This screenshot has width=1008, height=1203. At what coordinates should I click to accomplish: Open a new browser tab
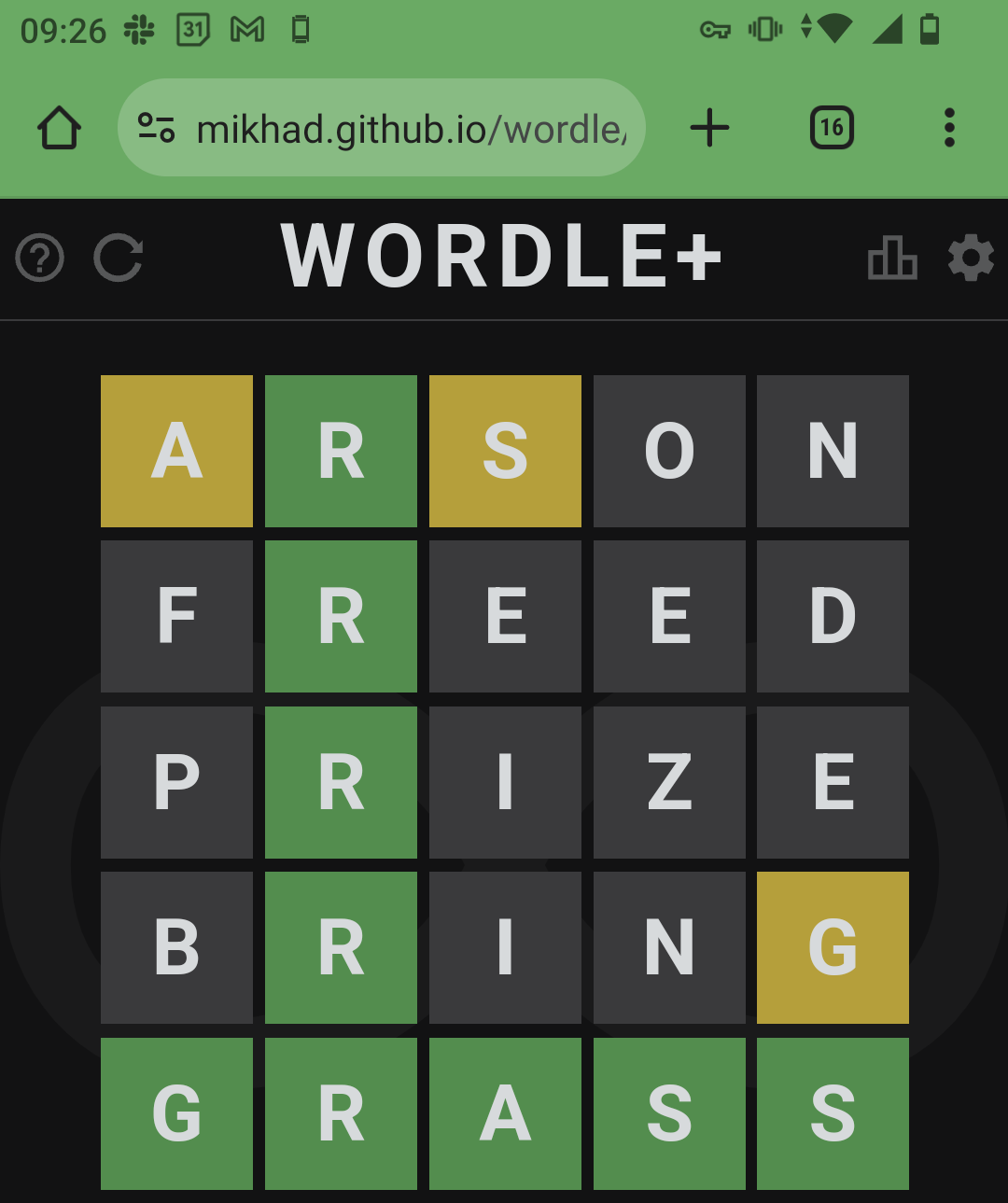click(x=709, y=128)
